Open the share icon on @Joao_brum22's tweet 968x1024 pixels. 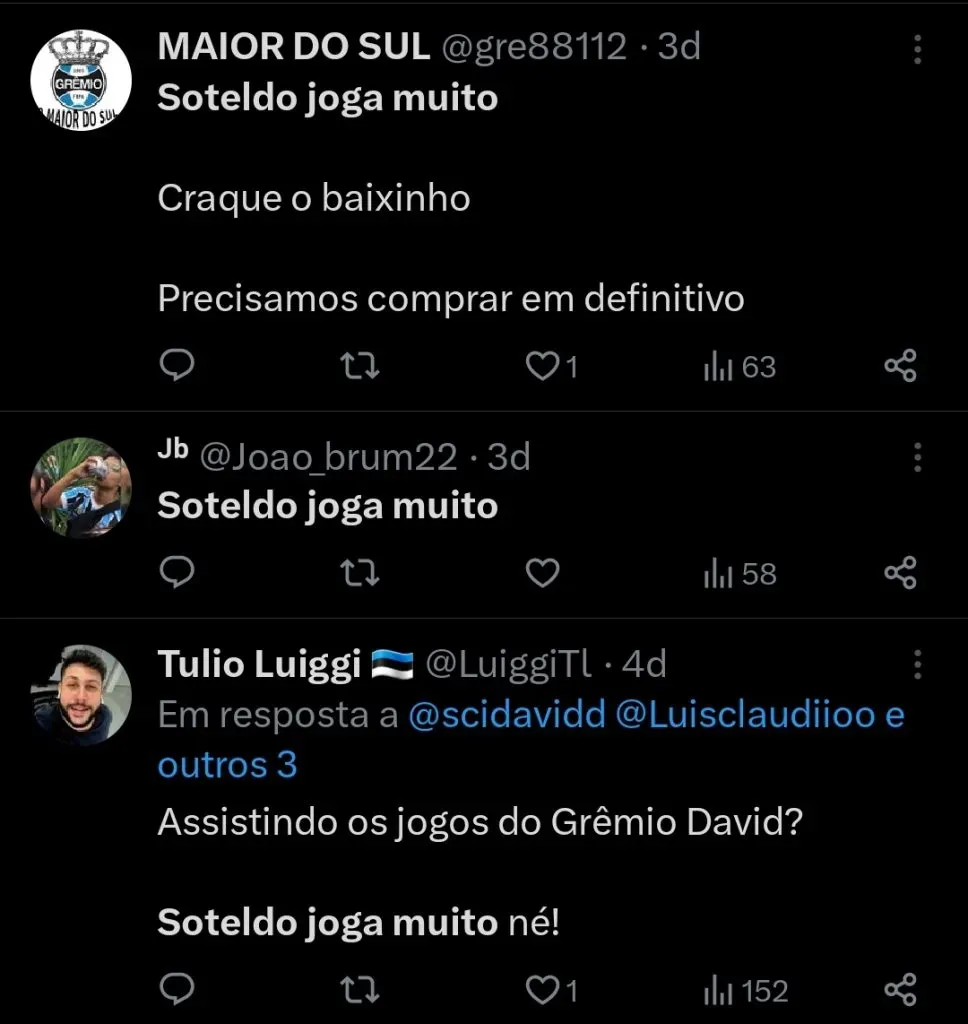pyautogui.click(x=899, y=572)
